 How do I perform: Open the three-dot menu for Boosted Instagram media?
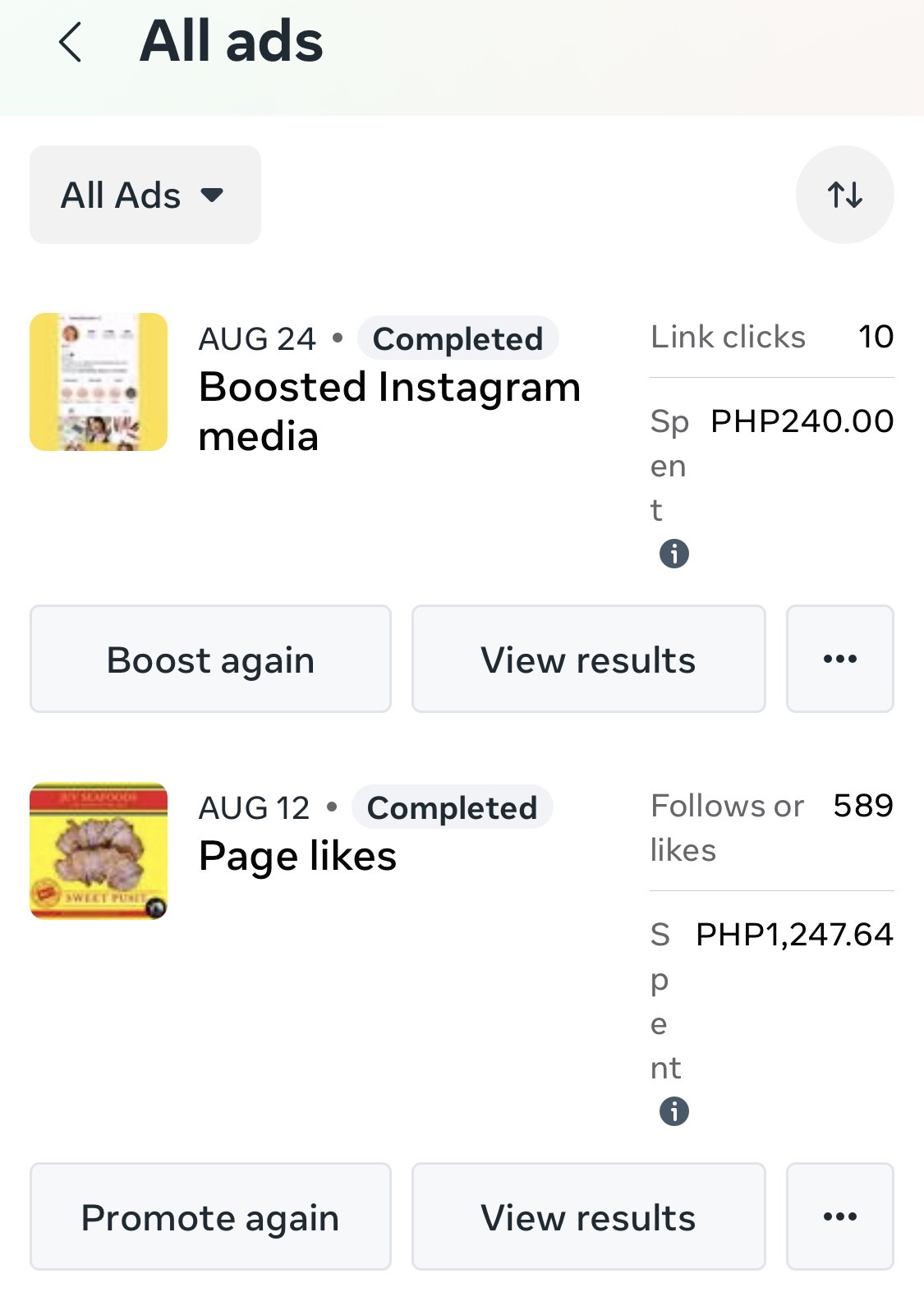click(839, 658)
